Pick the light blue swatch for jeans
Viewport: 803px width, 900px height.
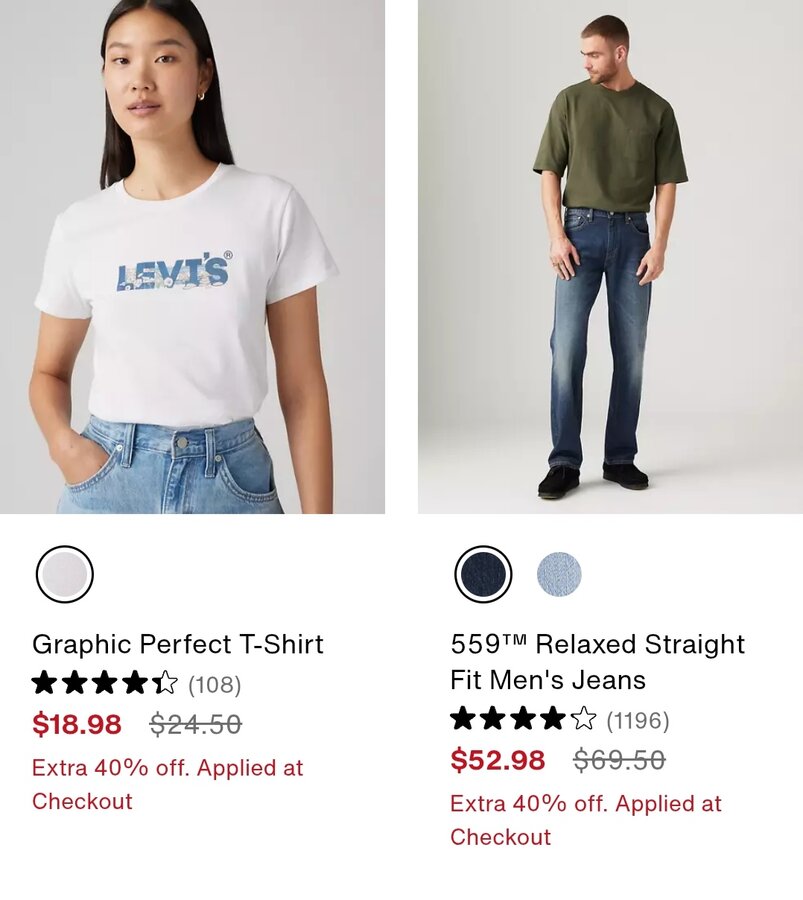point(559,575)
